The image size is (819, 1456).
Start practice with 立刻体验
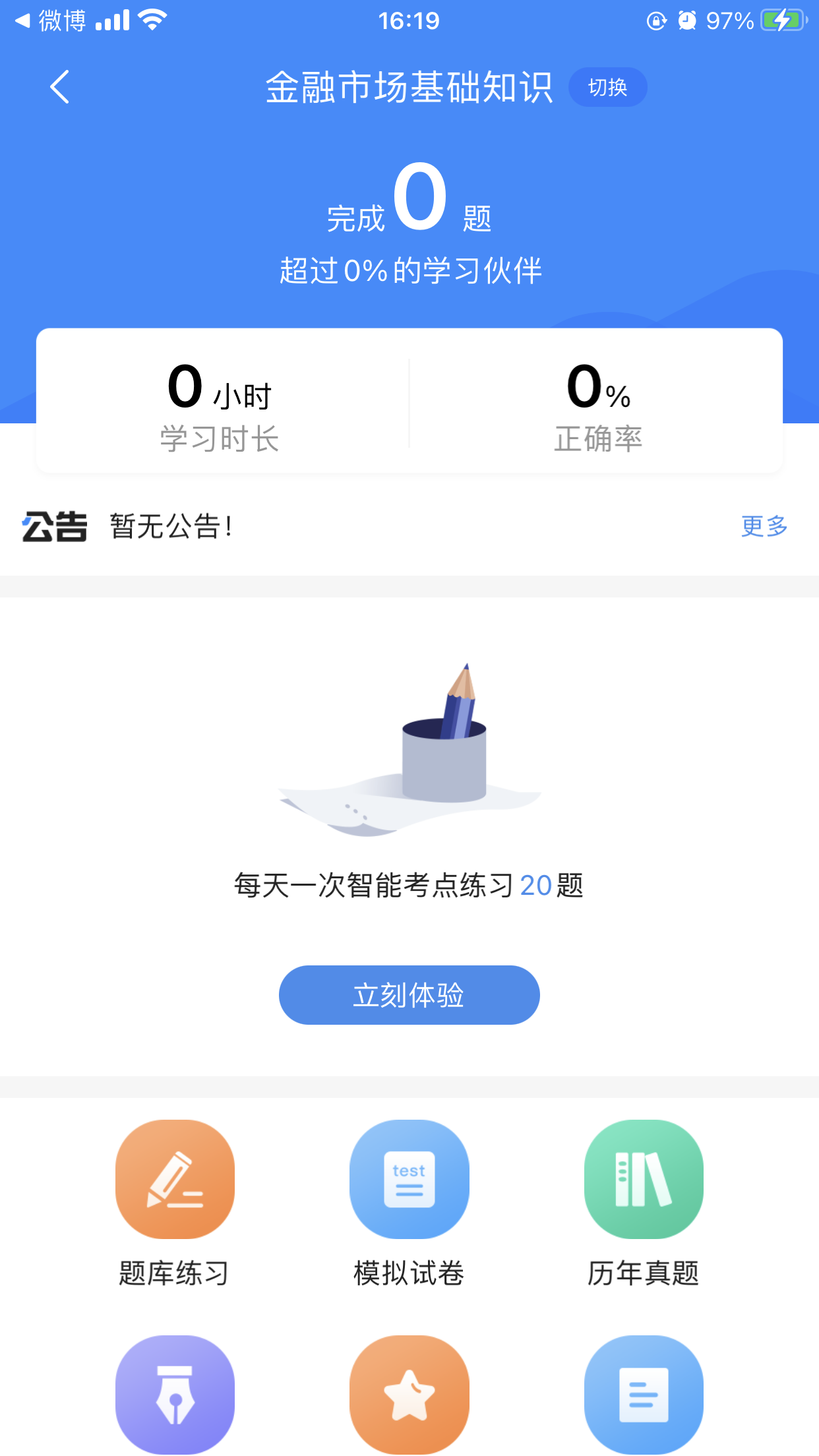[409, 995]
